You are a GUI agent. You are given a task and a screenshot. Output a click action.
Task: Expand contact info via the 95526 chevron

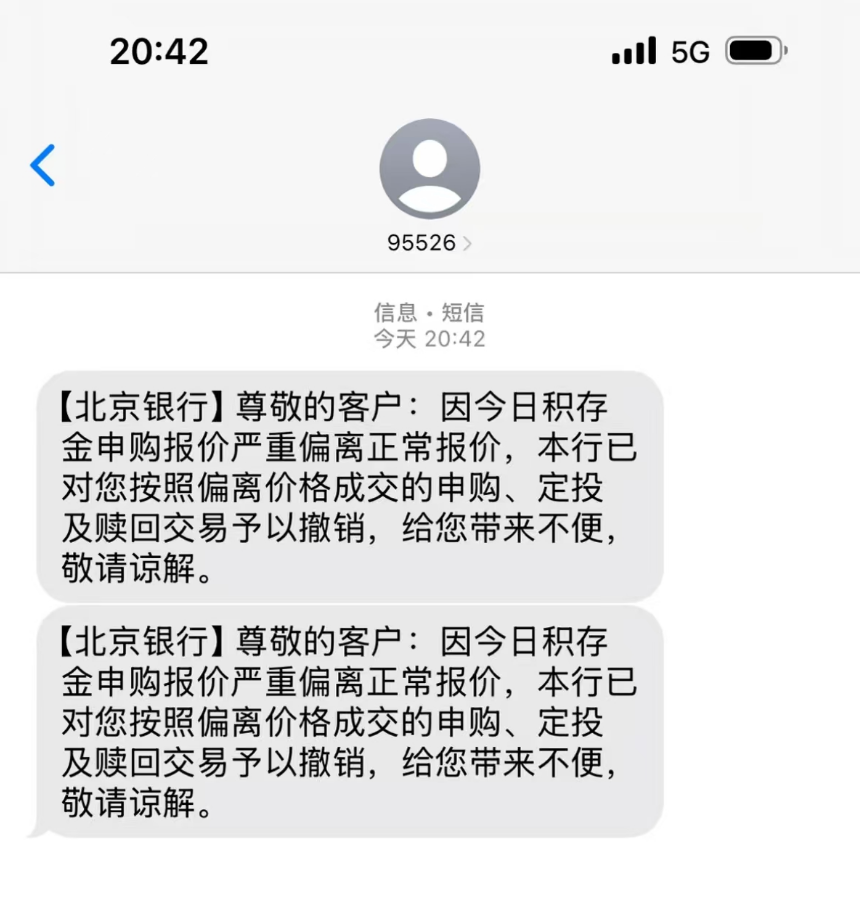[x=468, y=241]
